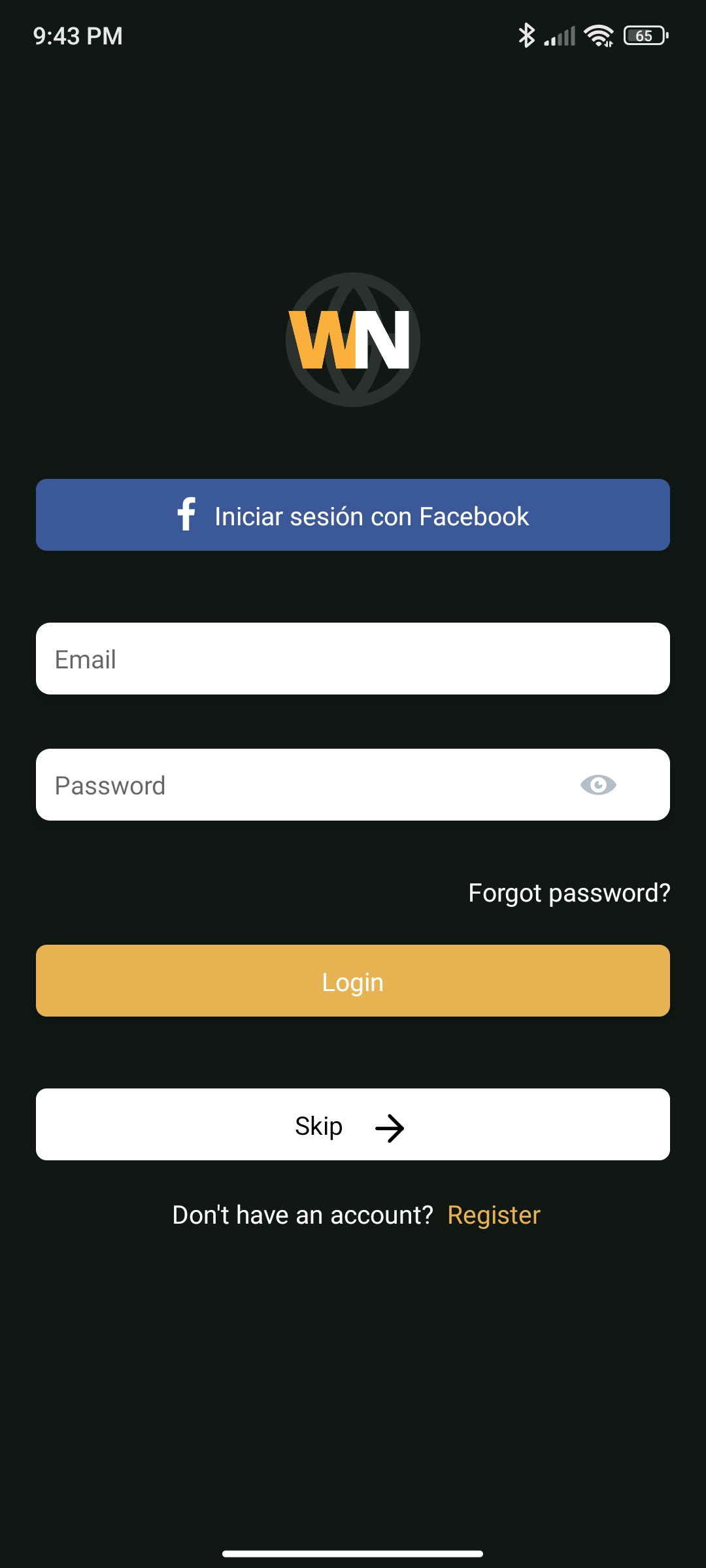The image size is (706, 1568).
Task: Open Forgot password link
Action: pos(569,892)
